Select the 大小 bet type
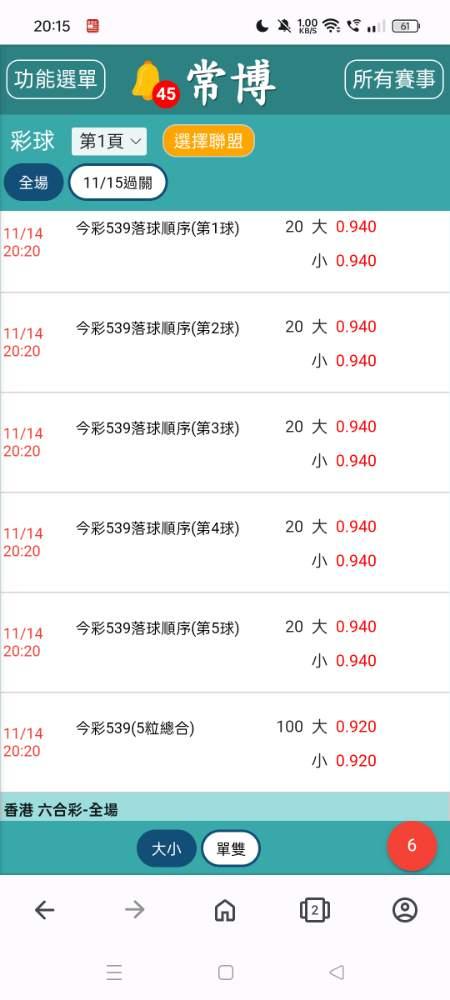450x1000 pixels. coord(166,849)
